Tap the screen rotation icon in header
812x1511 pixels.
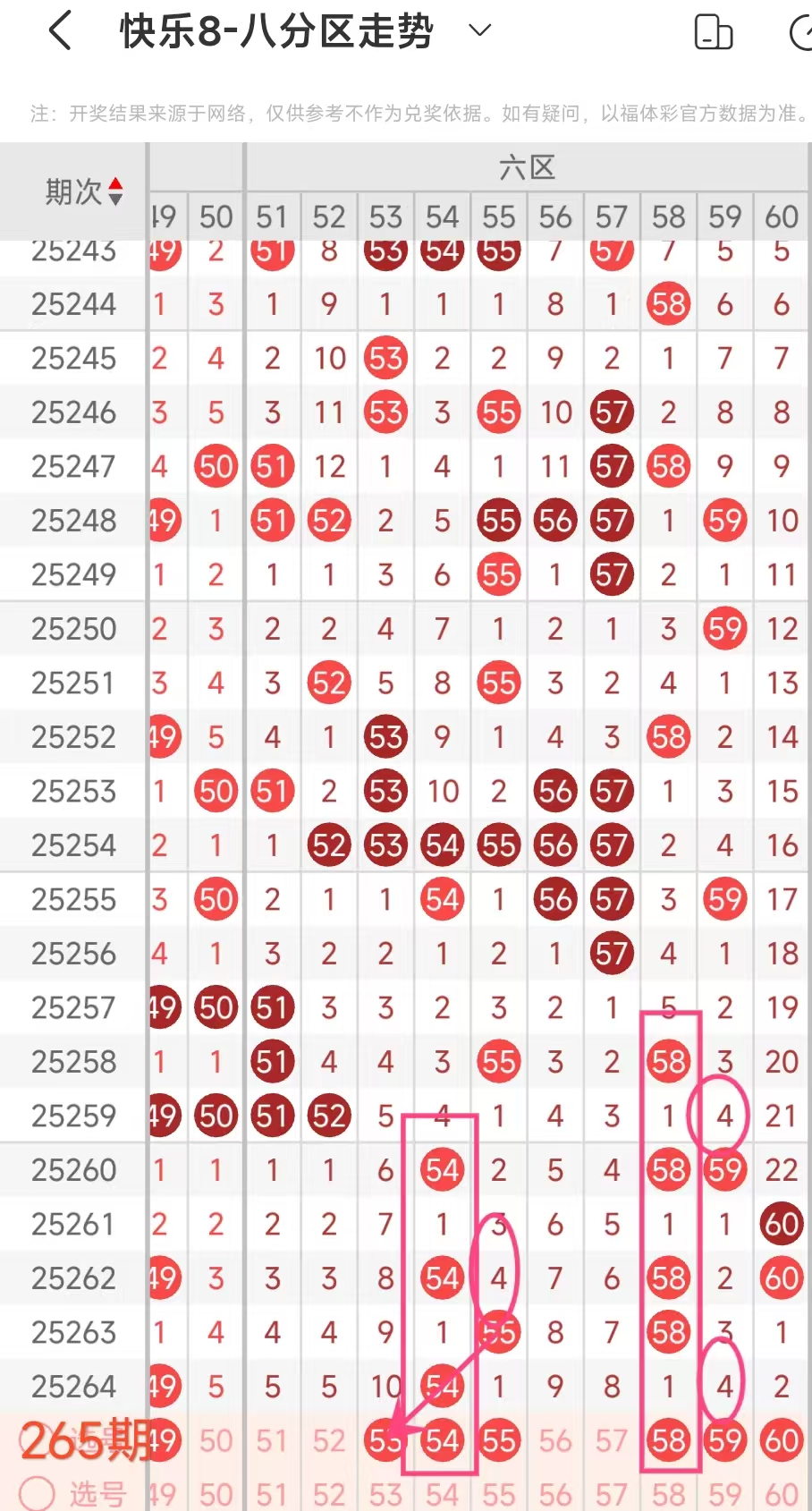(714, 32)
